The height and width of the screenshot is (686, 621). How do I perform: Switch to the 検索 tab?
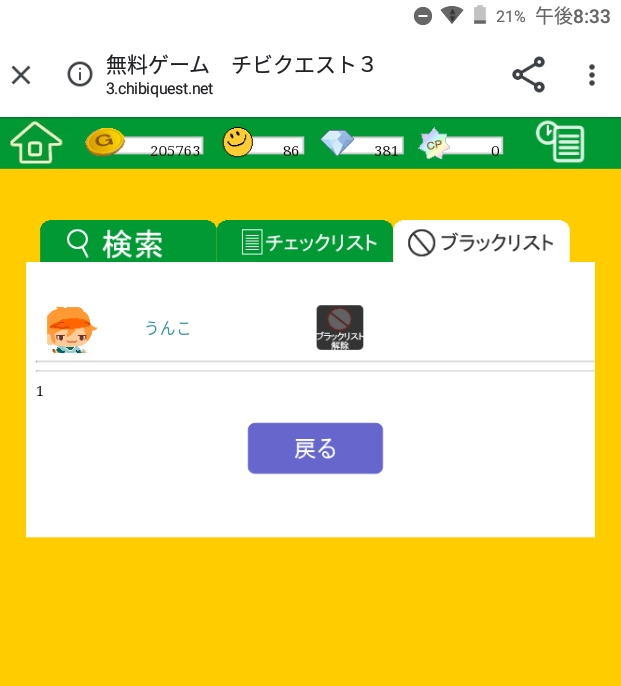(x=127, y=242)
